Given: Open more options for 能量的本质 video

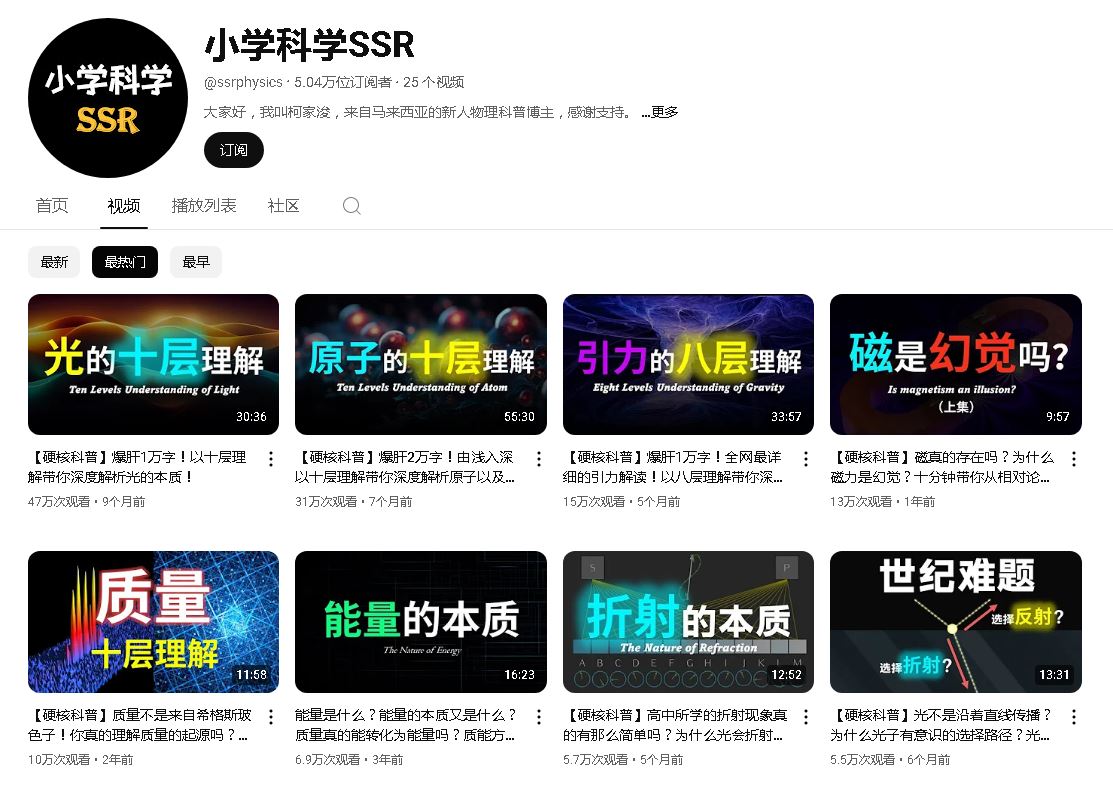Looking at the screenshot, I should point(539,717).
